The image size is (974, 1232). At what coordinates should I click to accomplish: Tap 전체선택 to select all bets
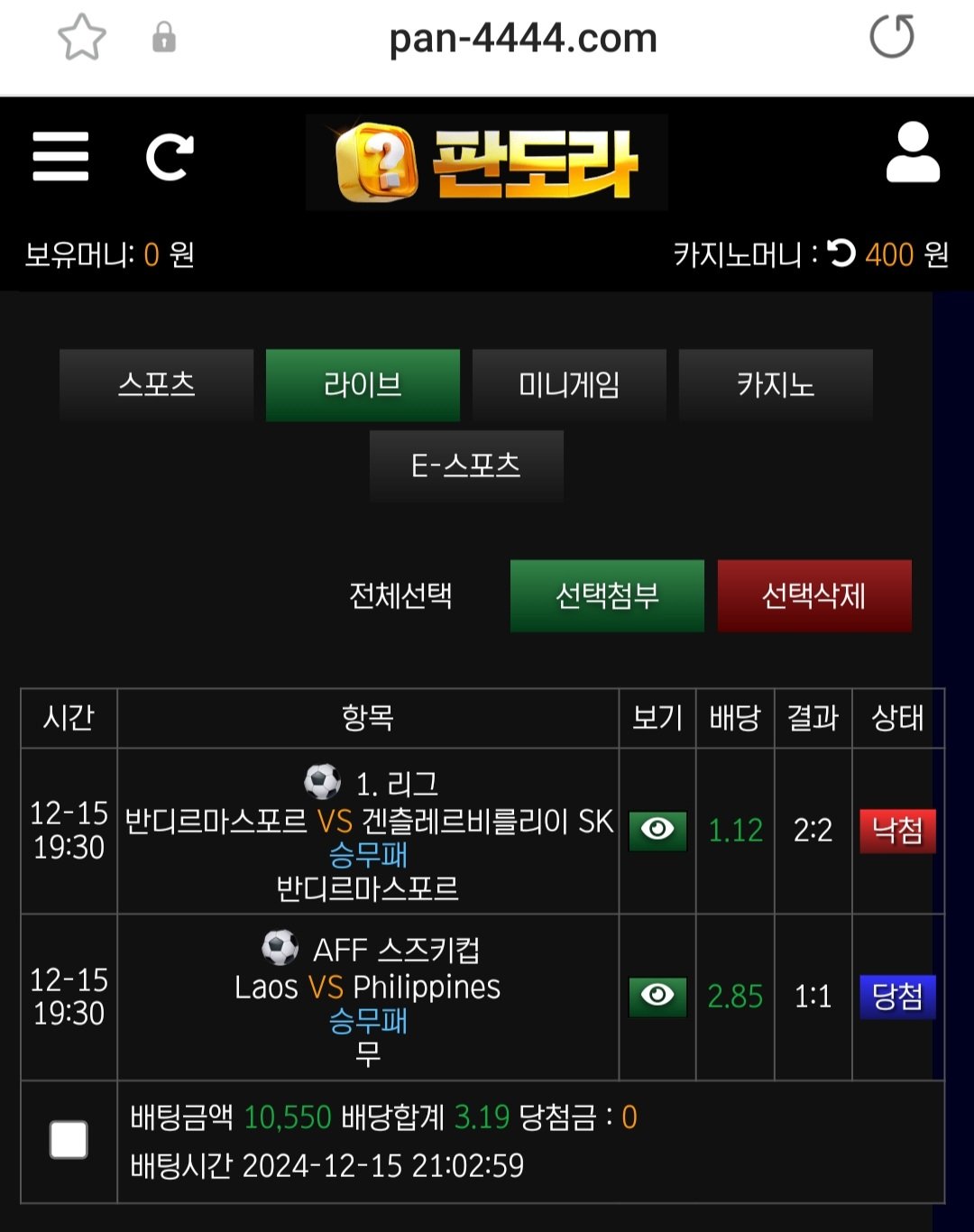click(400, 595)
